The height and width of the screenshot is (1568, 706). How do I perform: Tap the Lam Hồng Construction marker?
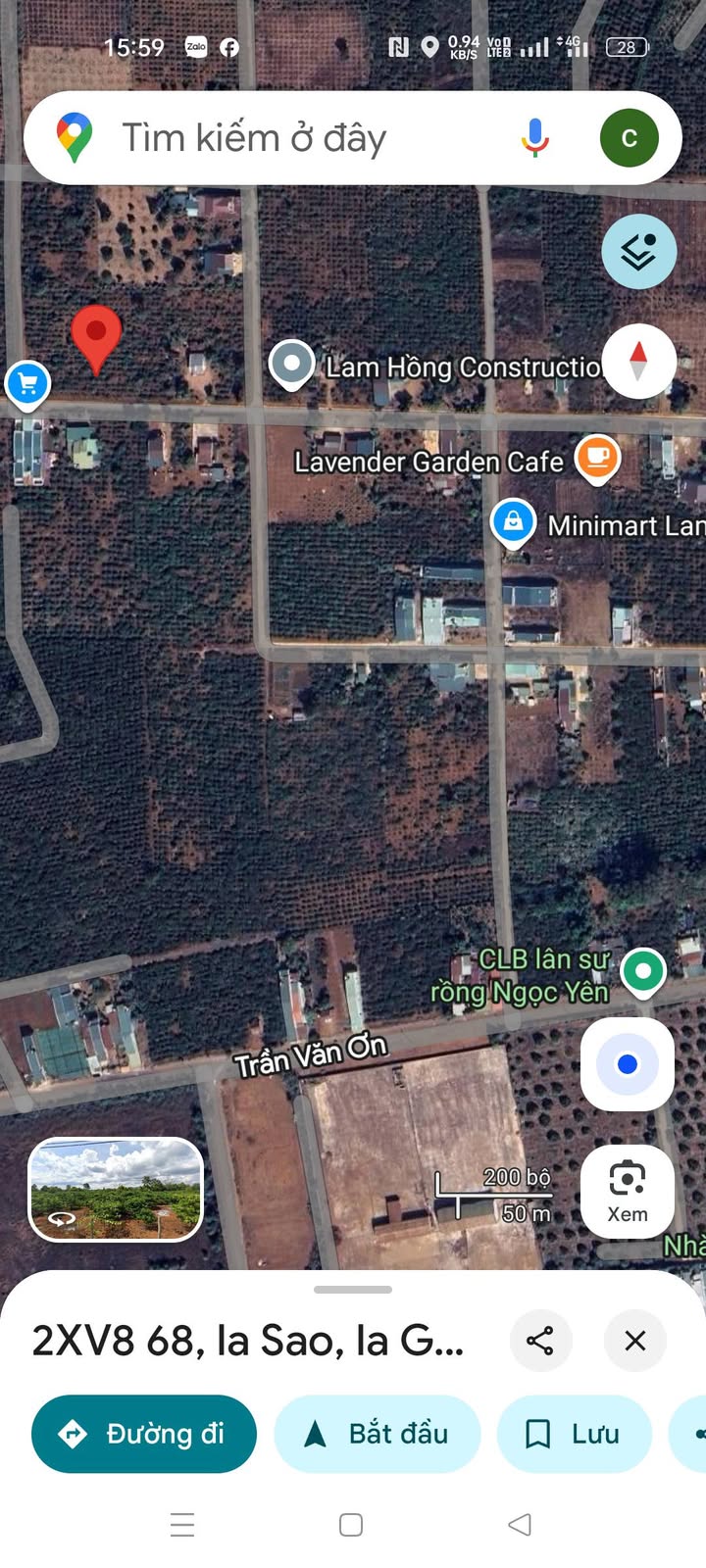click(x=291, y=363)
